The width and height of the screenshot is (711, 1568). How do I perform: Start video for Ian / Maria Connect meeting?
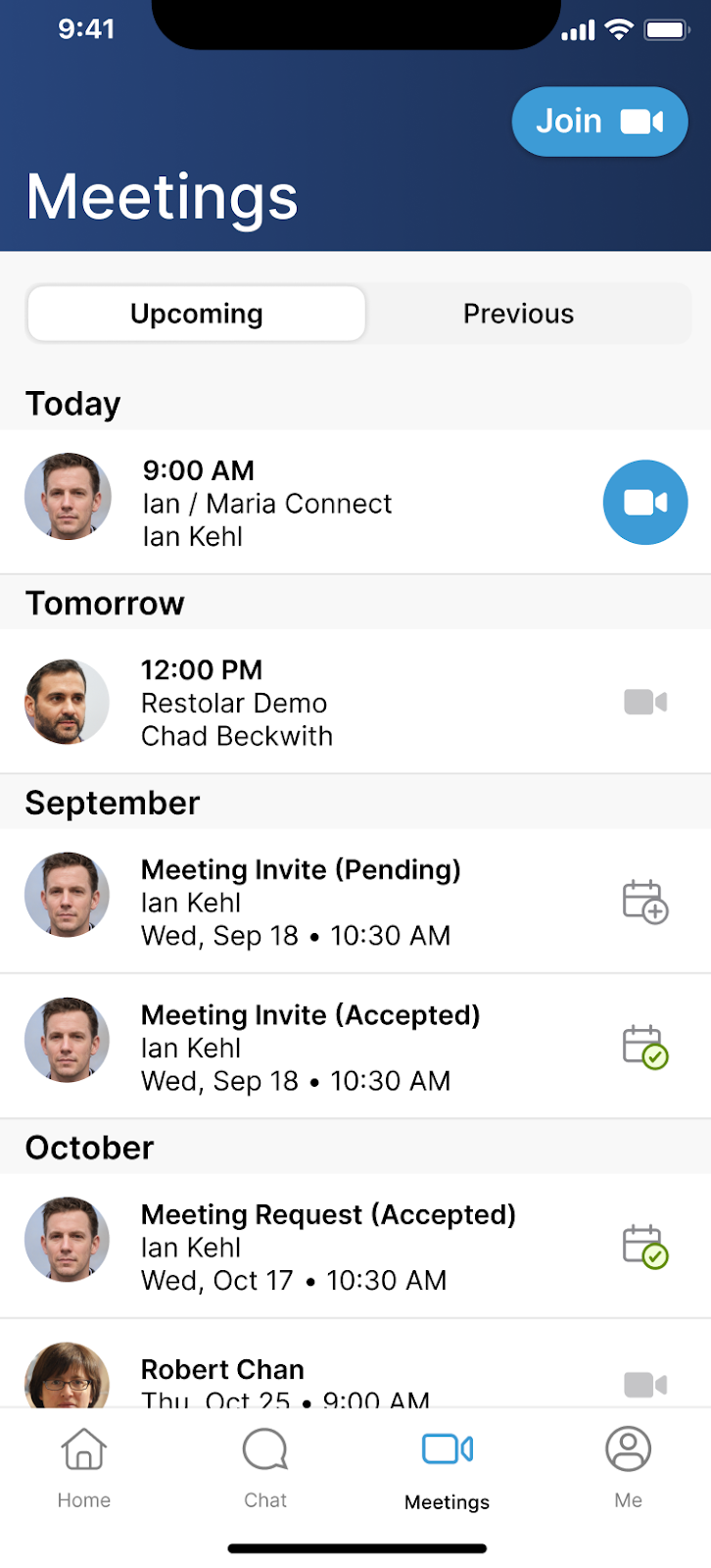pyautogui.click(x=644, y=503)
